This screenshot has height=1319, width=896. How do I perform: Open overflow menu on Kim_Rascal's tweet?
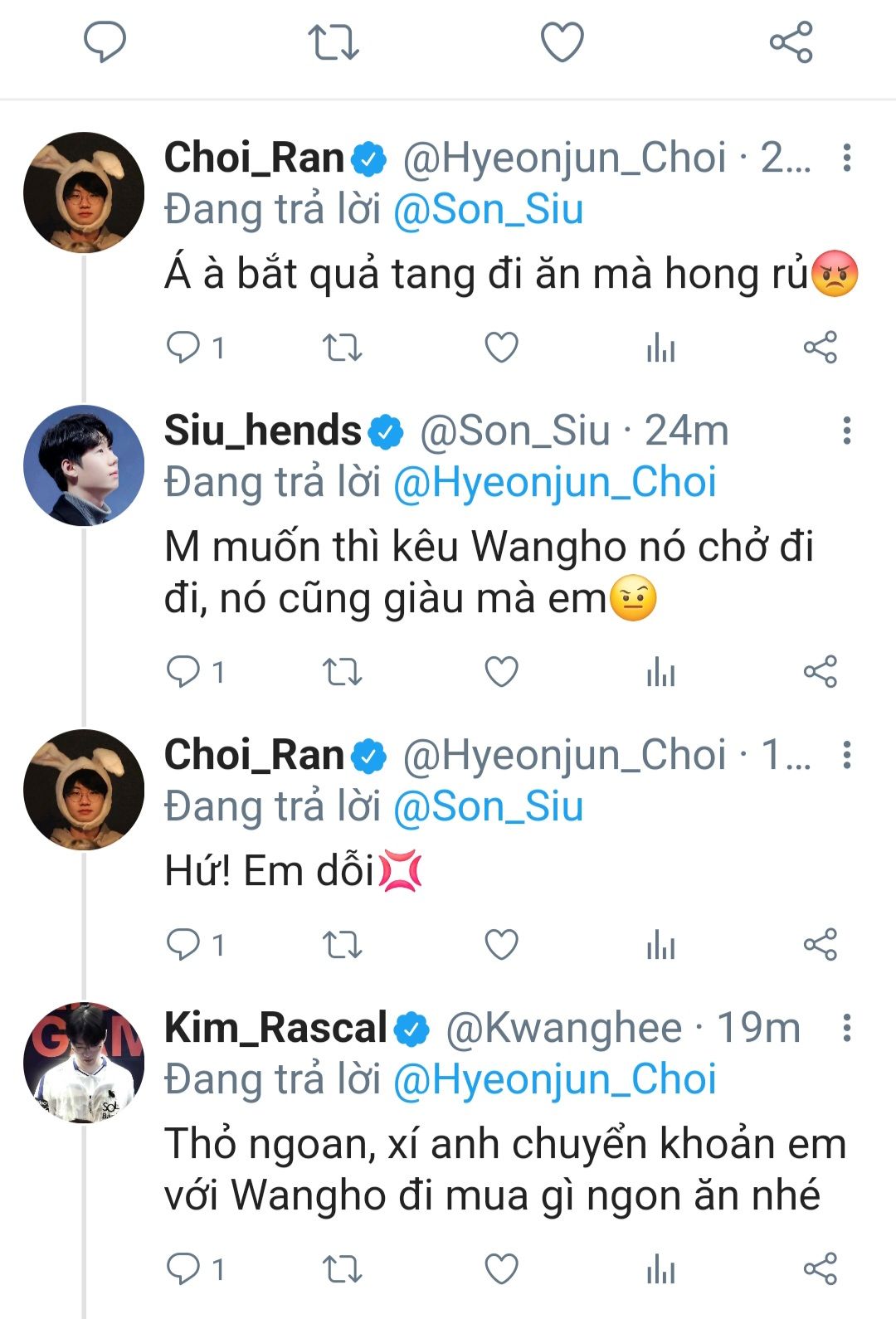pyautogui.click(x=846, y=1028)
